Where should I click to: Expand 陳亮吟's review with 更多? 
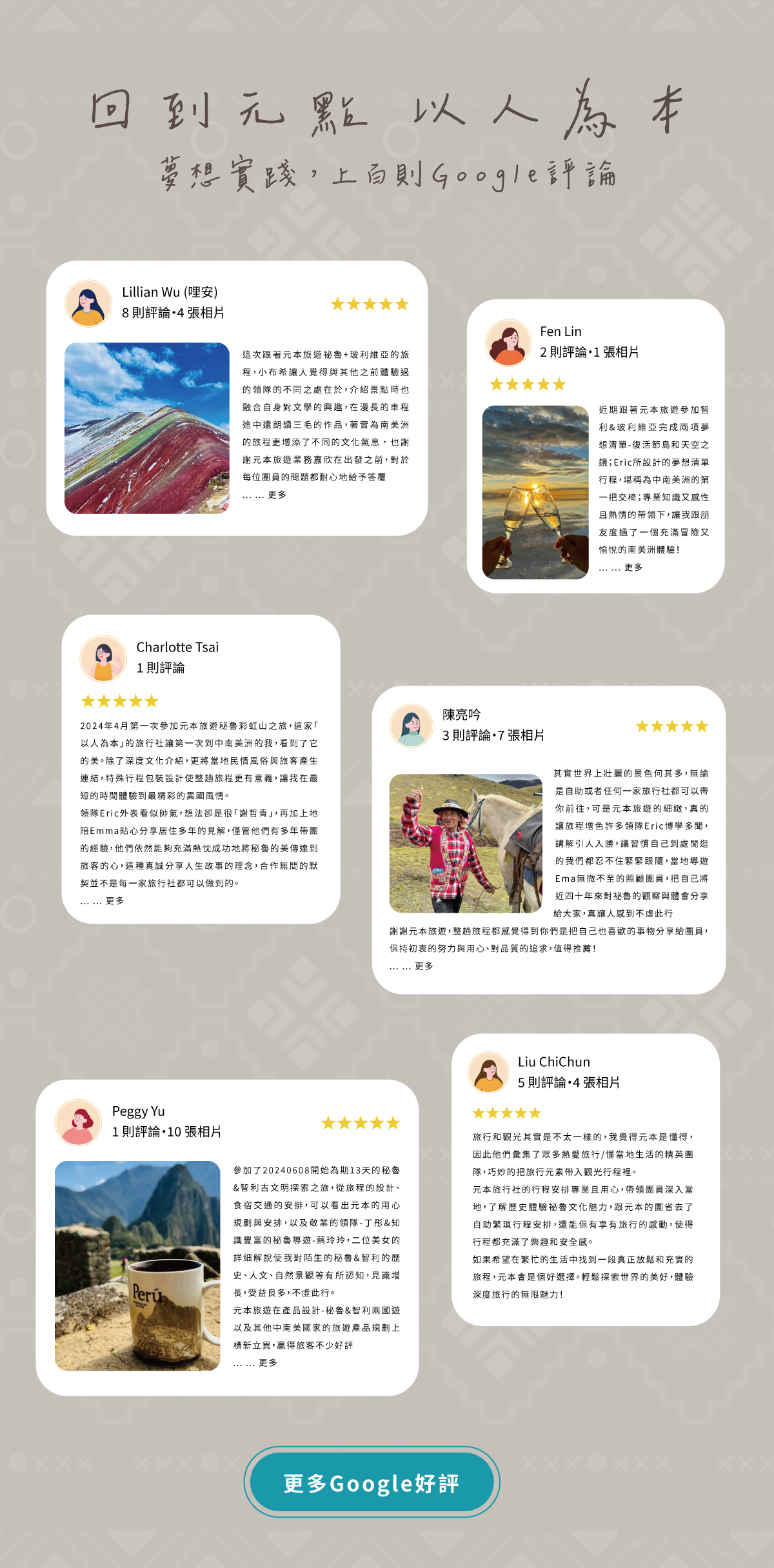click(424, 966)
